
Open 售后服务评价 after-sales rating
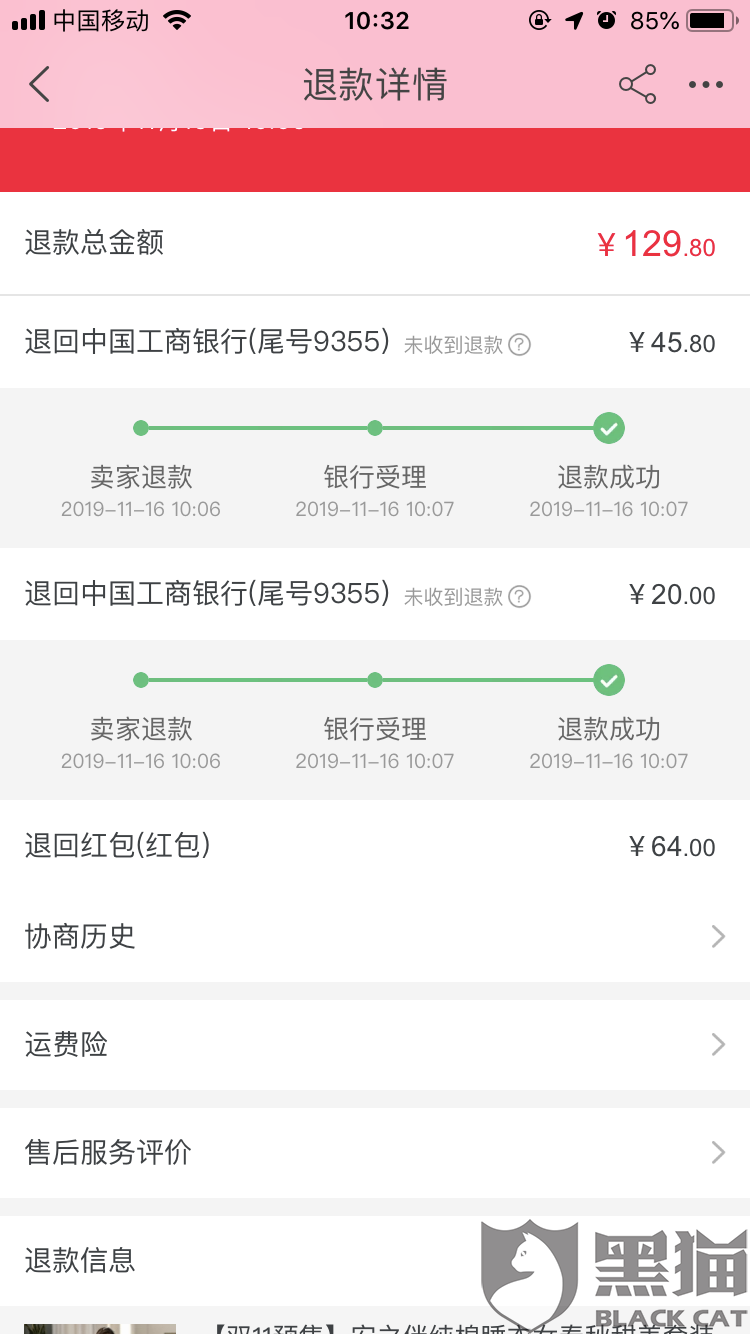tap(375, 1153)
